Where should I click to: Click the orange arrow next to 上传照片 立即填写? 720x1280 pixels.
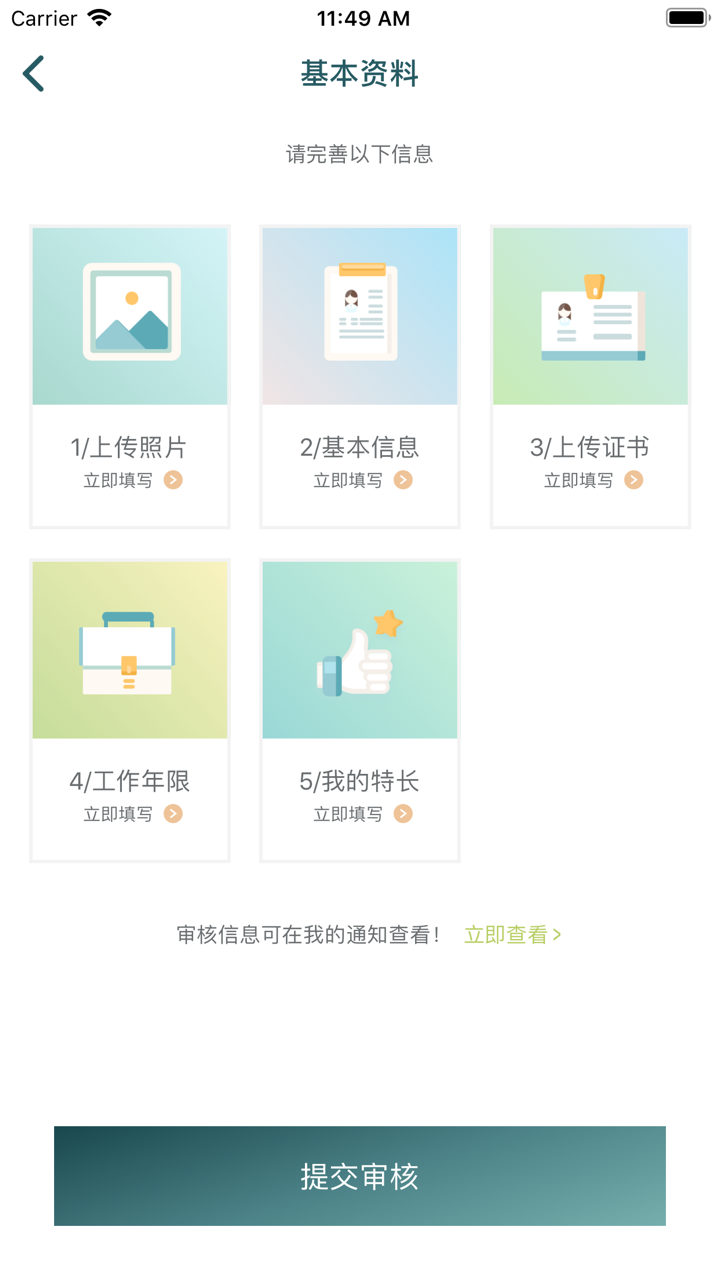(172, 480)
